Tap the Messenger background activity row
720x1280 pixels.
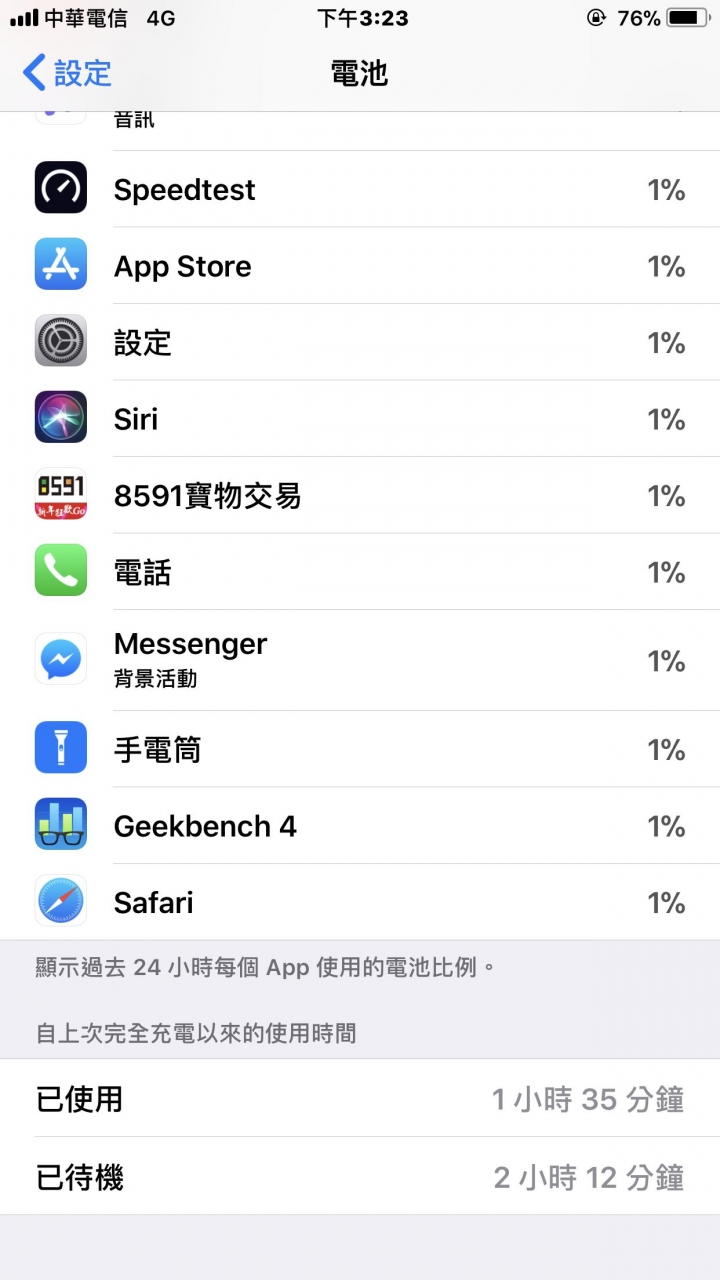[x=360, y=660]
